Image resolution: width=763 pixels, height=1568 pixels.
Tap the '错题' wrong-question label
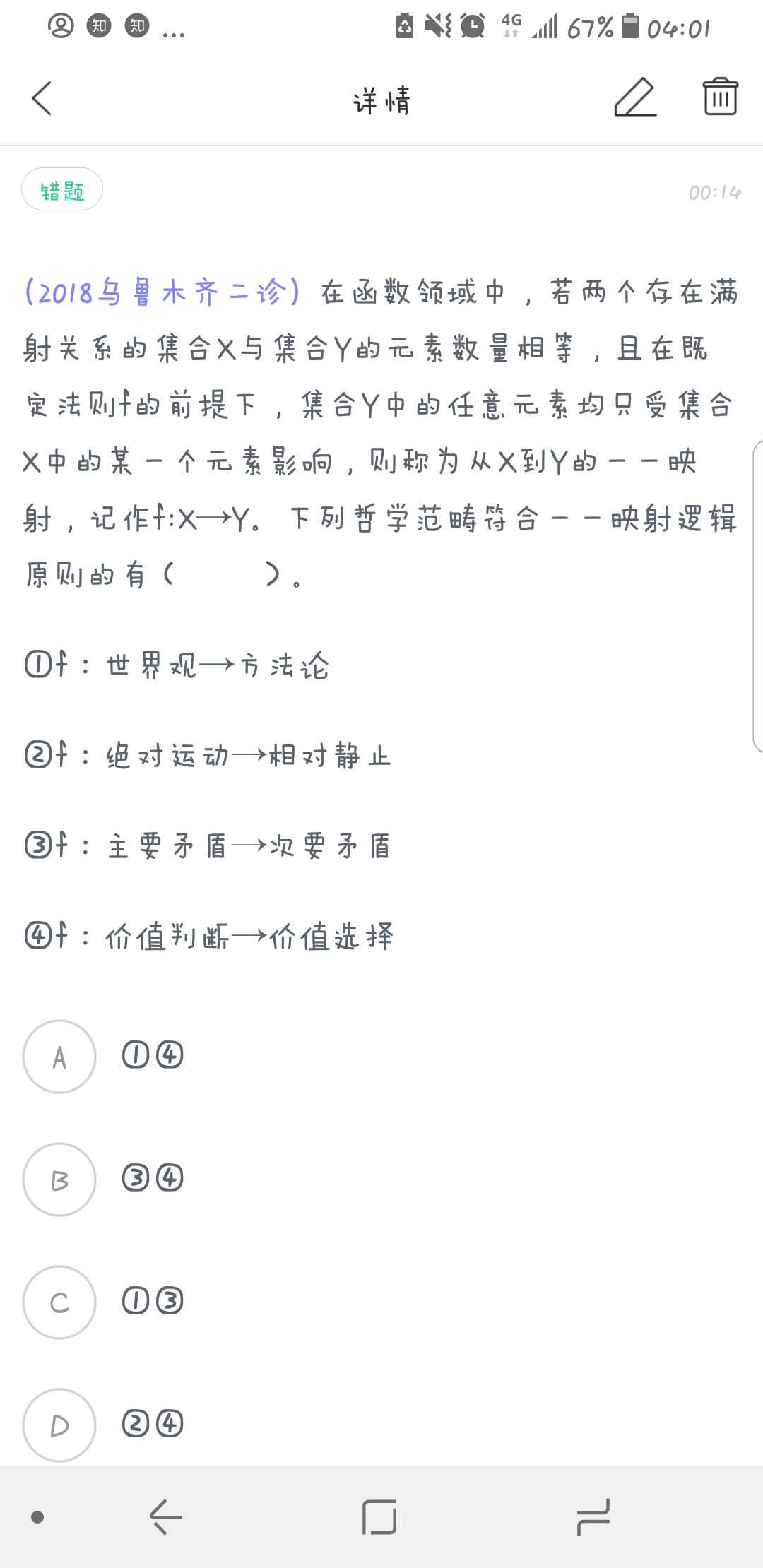(x=61, y=190)
